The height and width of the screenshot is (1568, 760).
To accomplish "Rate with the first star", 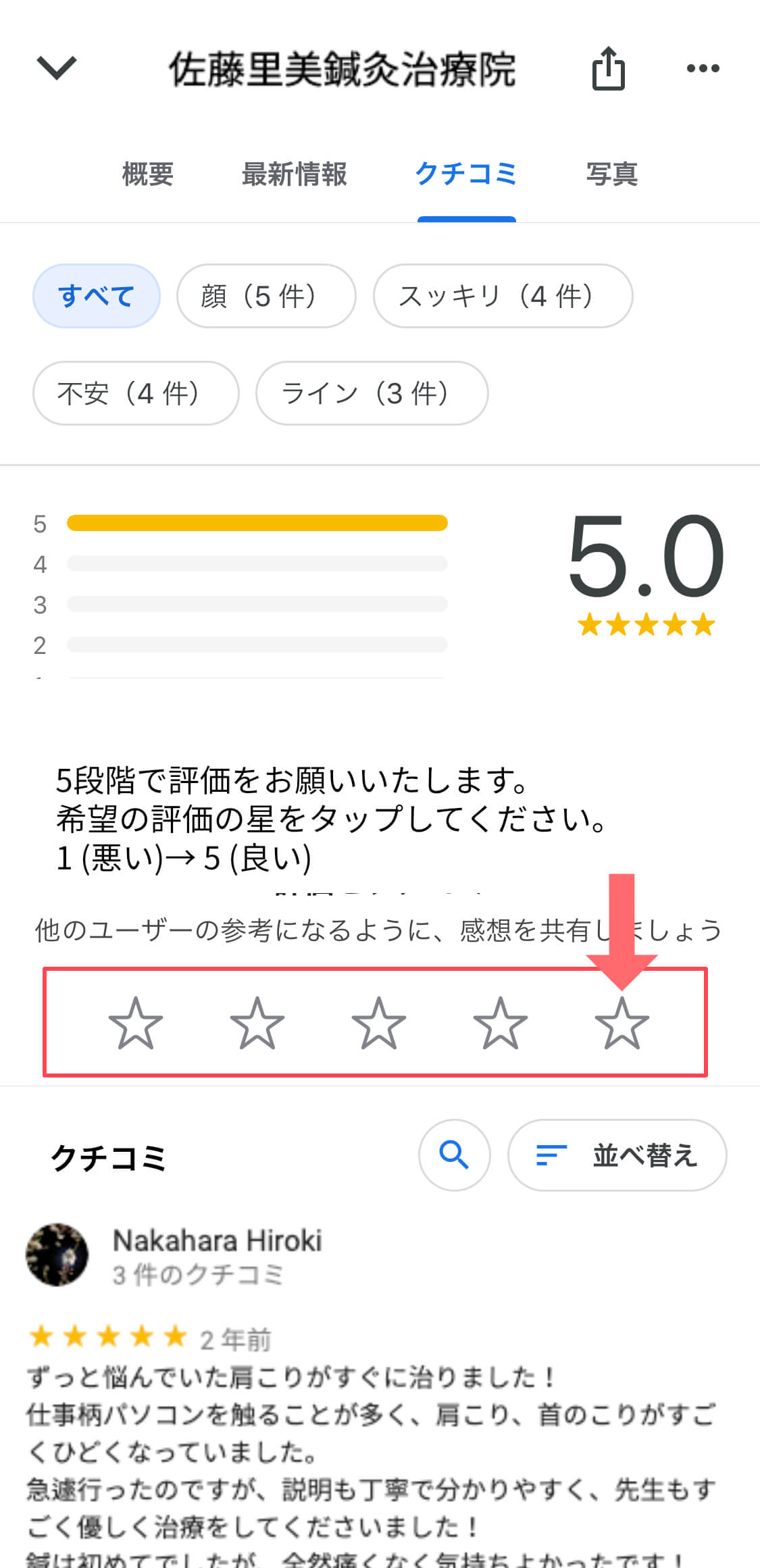I will tap(136, 1023).
